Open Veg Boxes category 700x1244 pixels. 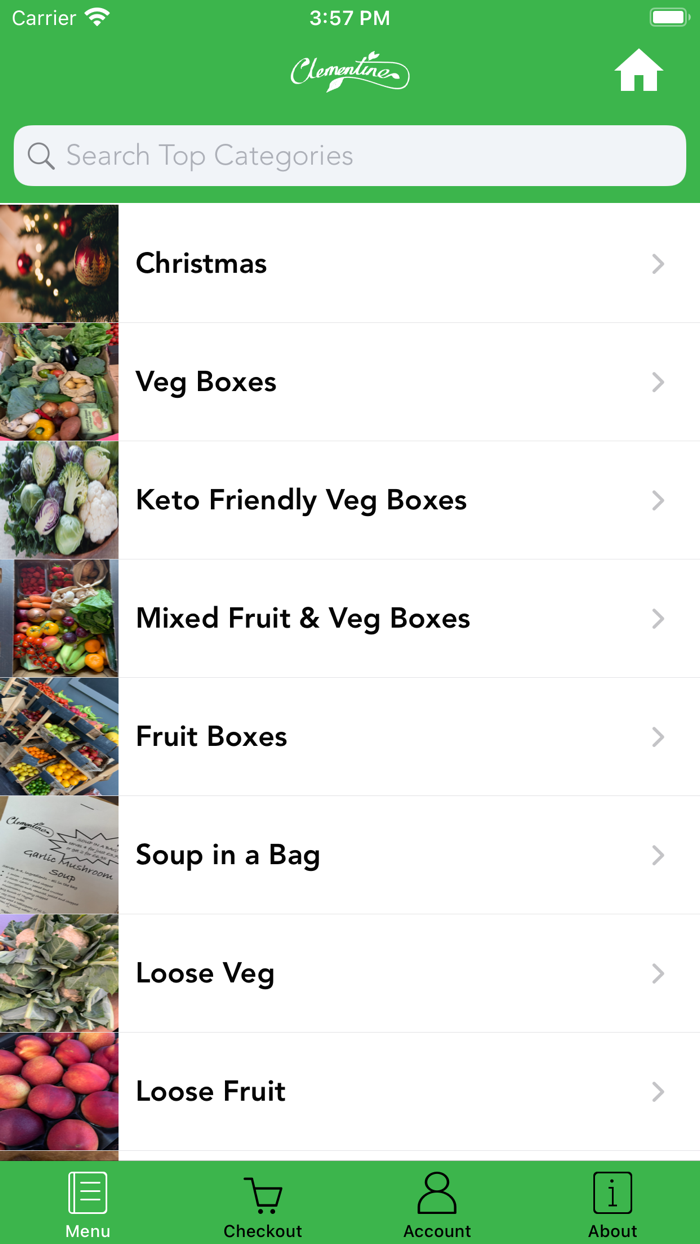350,382
